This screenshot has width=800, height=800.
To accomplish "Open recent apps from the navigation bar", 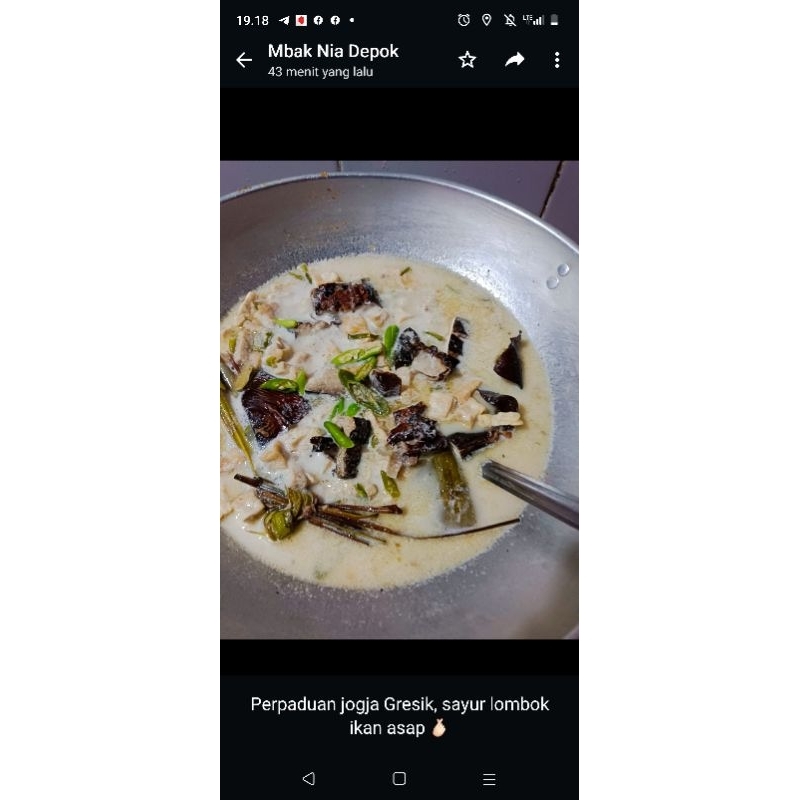I will coord(489,779).
